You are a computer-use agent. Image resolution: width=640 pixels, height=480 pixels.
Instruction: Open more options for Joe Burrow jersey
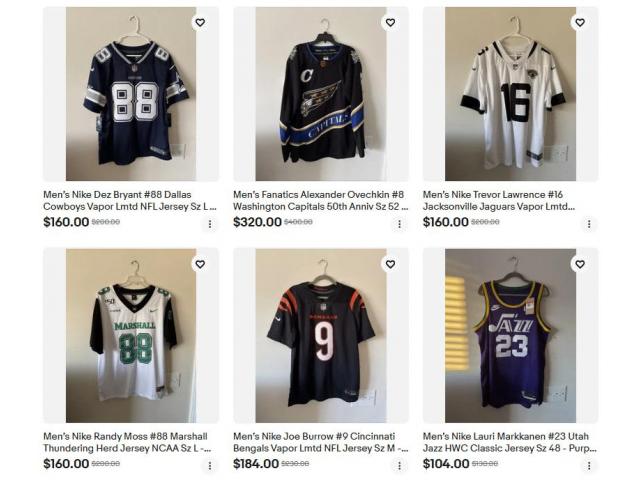pyautogui.click(x=399, y=466)
